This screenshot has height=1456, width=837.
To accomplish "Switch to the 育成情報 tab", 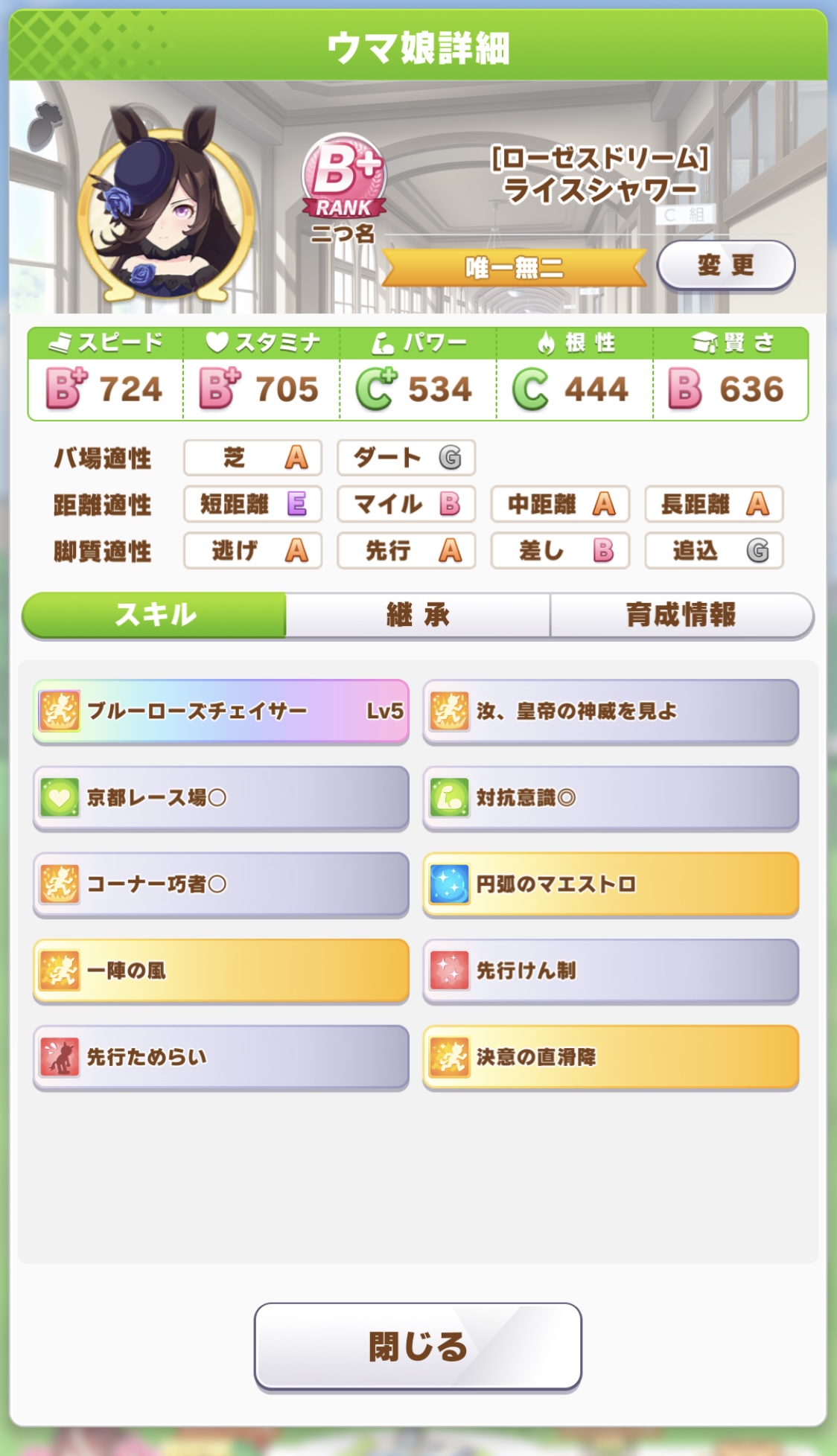I will pos(681,615).
